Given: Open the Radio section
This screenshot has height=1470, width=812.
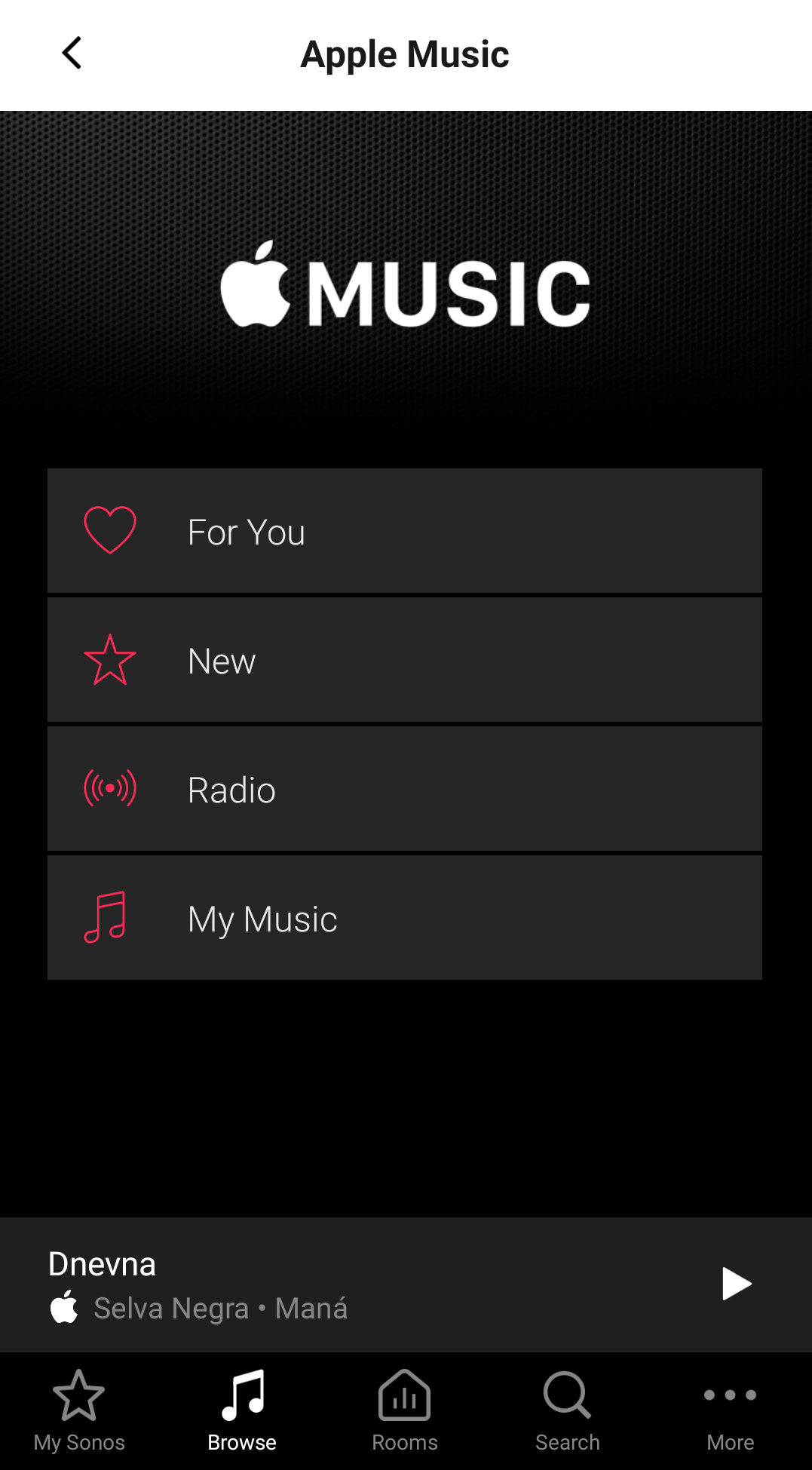Looking at the screenshot, I should pos(404,789).
